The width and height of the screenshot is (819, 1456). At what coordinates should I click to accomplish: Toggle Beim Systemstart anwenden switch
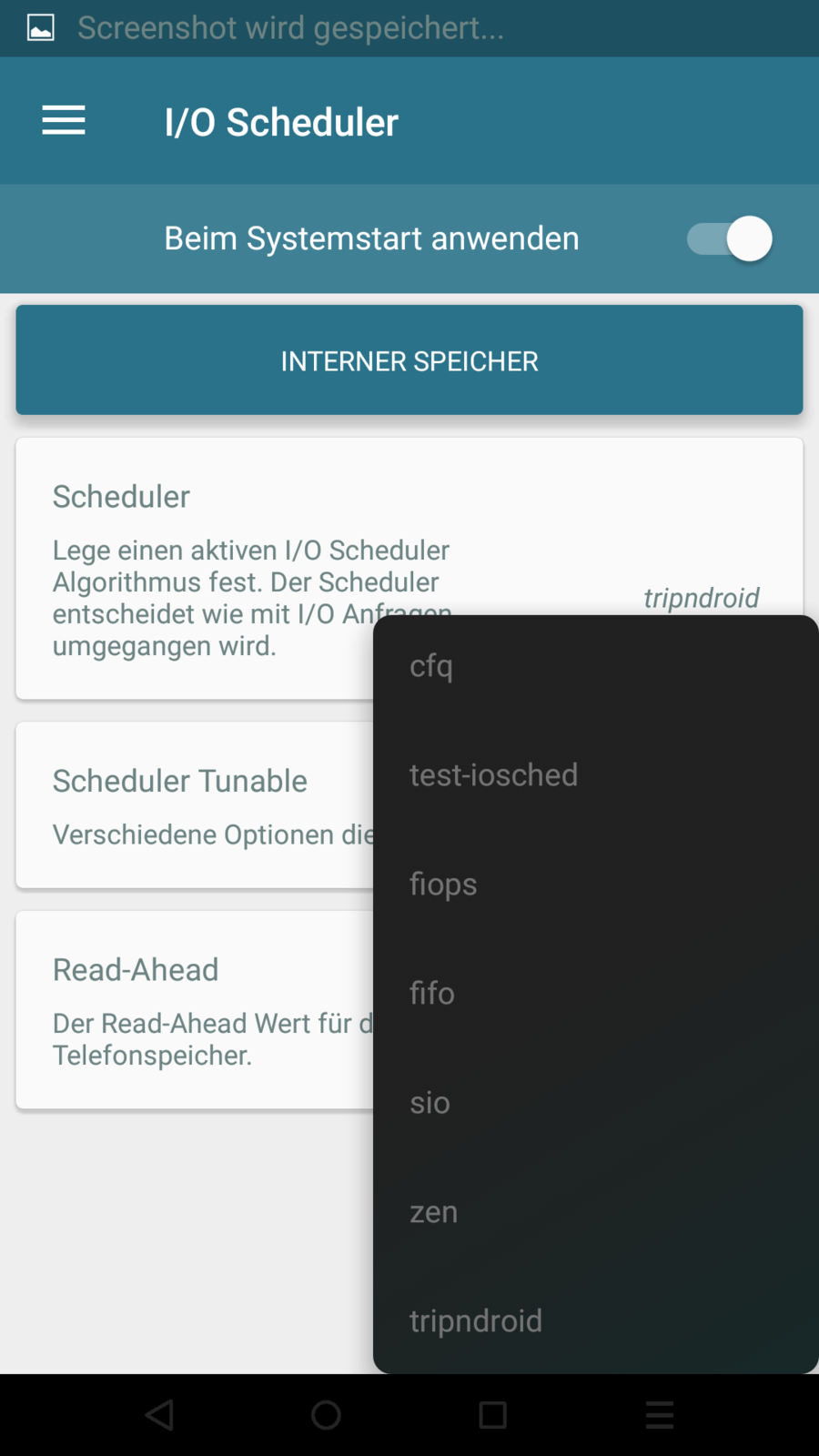(730, 239)
